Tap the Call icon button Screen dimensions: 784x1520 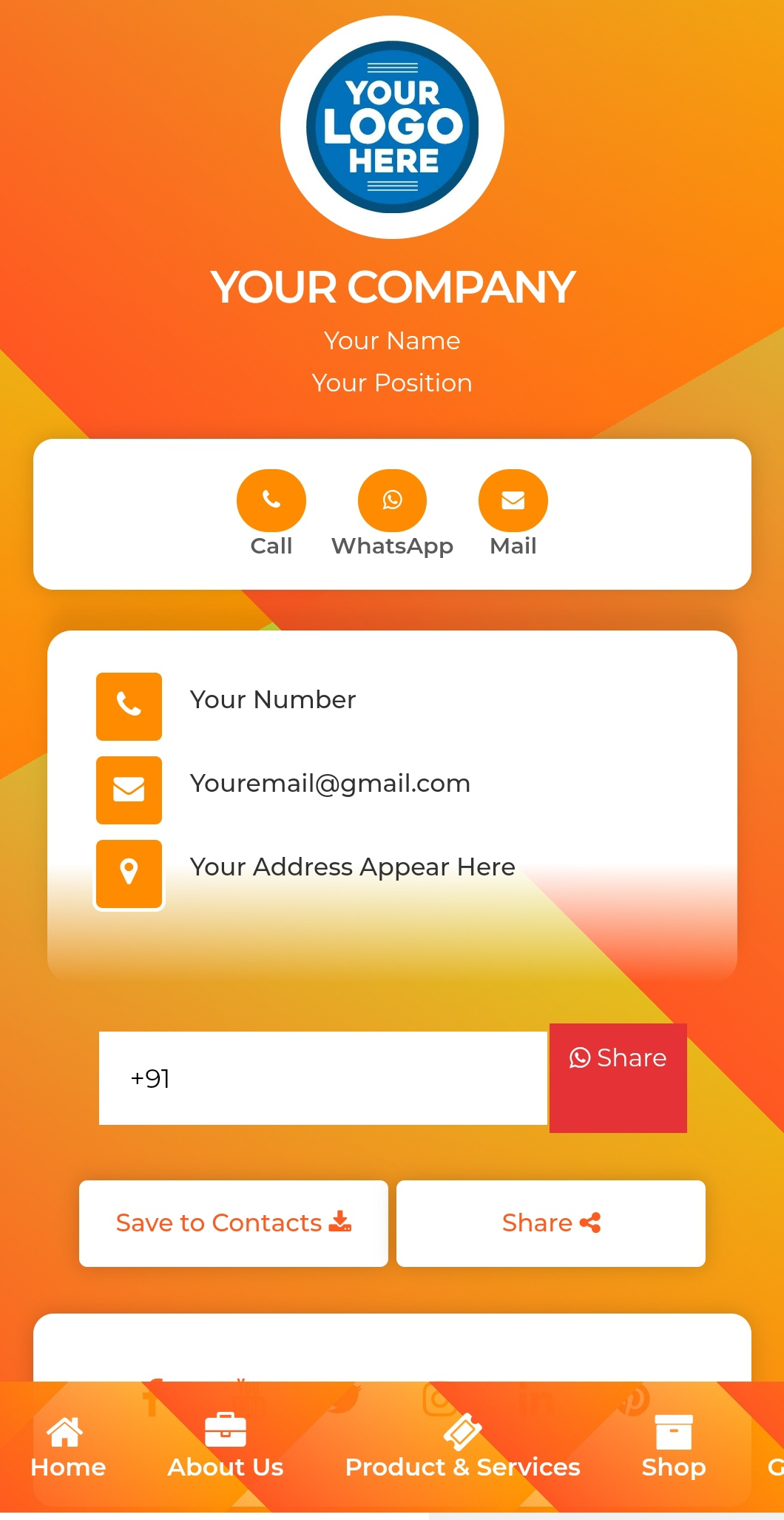271,501
